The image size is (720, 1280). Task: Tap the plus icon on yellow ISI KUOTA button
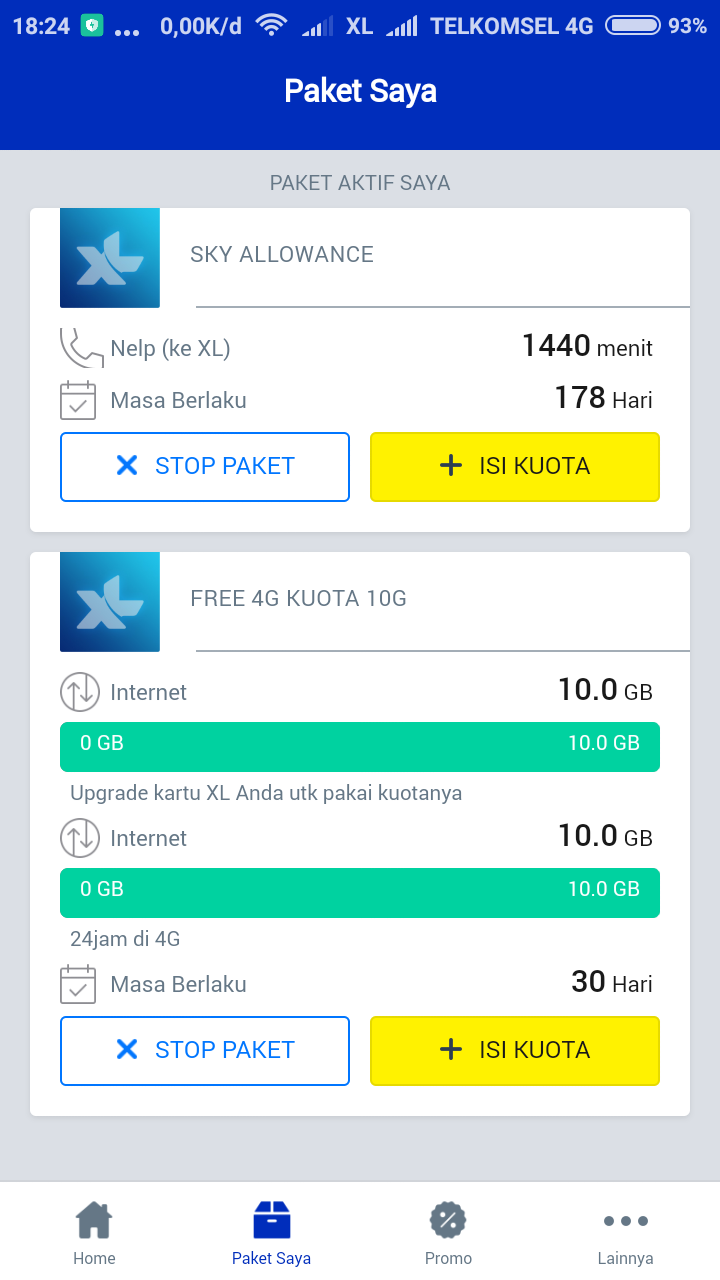tap(450, 466)
